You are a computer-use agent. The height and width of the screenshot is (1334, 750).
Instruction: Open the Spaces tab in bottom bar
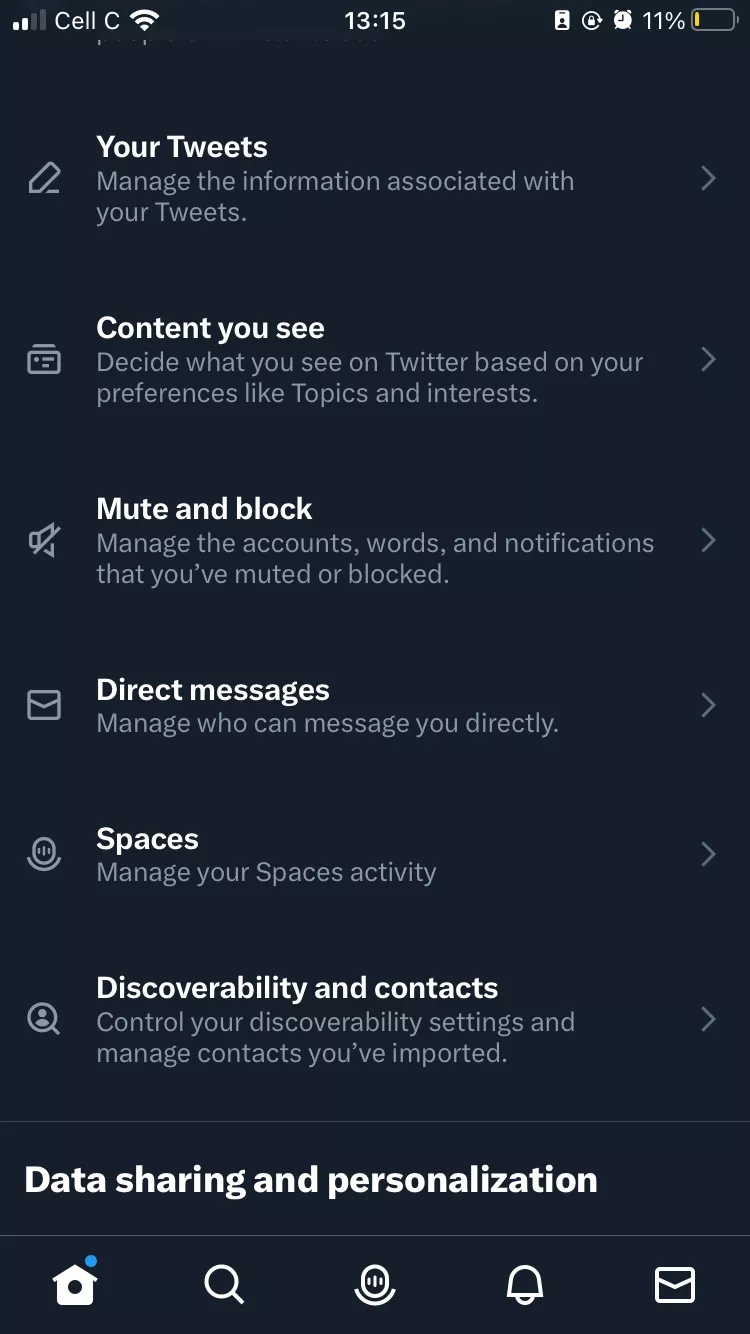pos(375,1284)
